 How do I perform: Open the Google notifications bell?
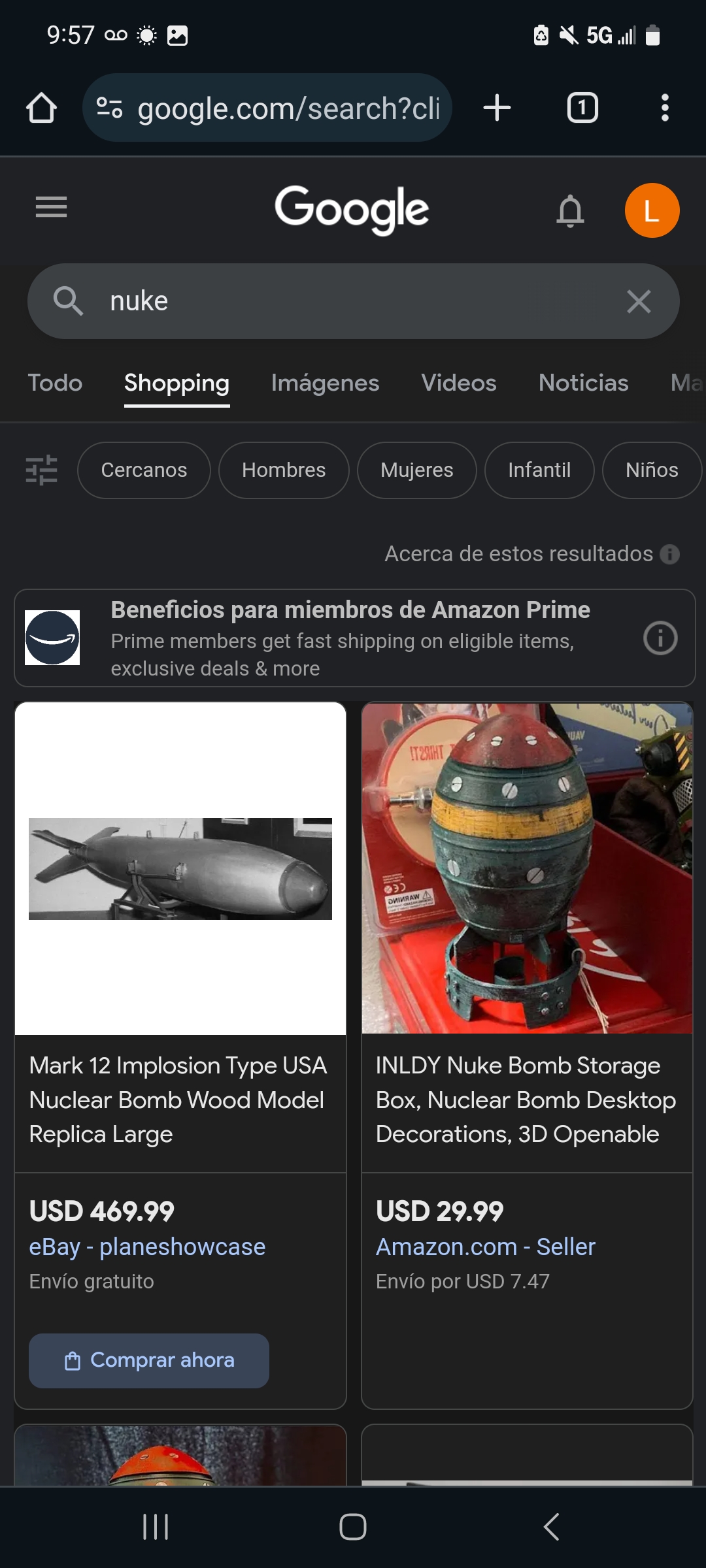(x=570, y=210)
